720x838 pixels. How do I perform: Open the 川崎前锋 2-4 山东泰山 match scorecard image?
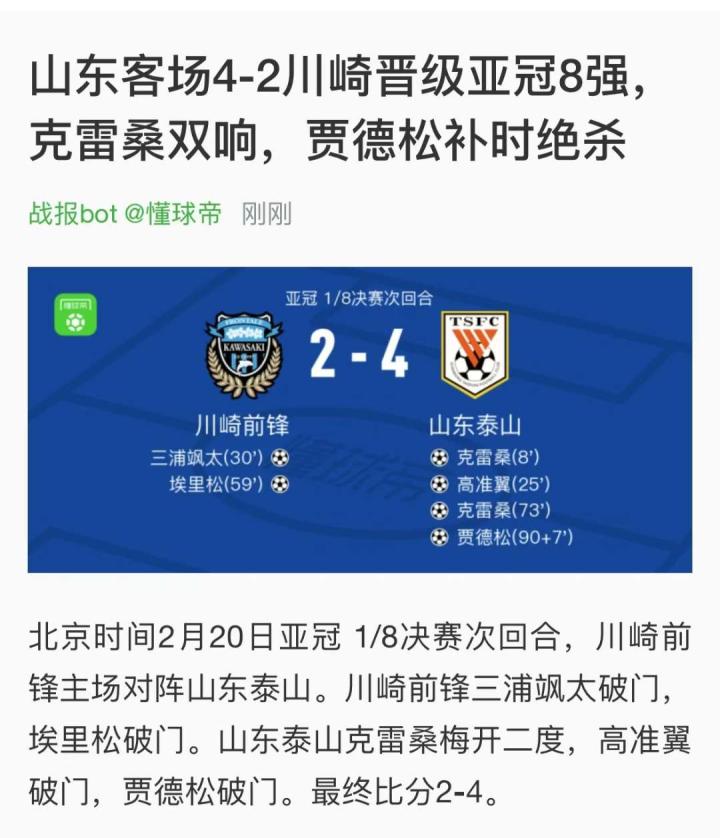point(360,420)
